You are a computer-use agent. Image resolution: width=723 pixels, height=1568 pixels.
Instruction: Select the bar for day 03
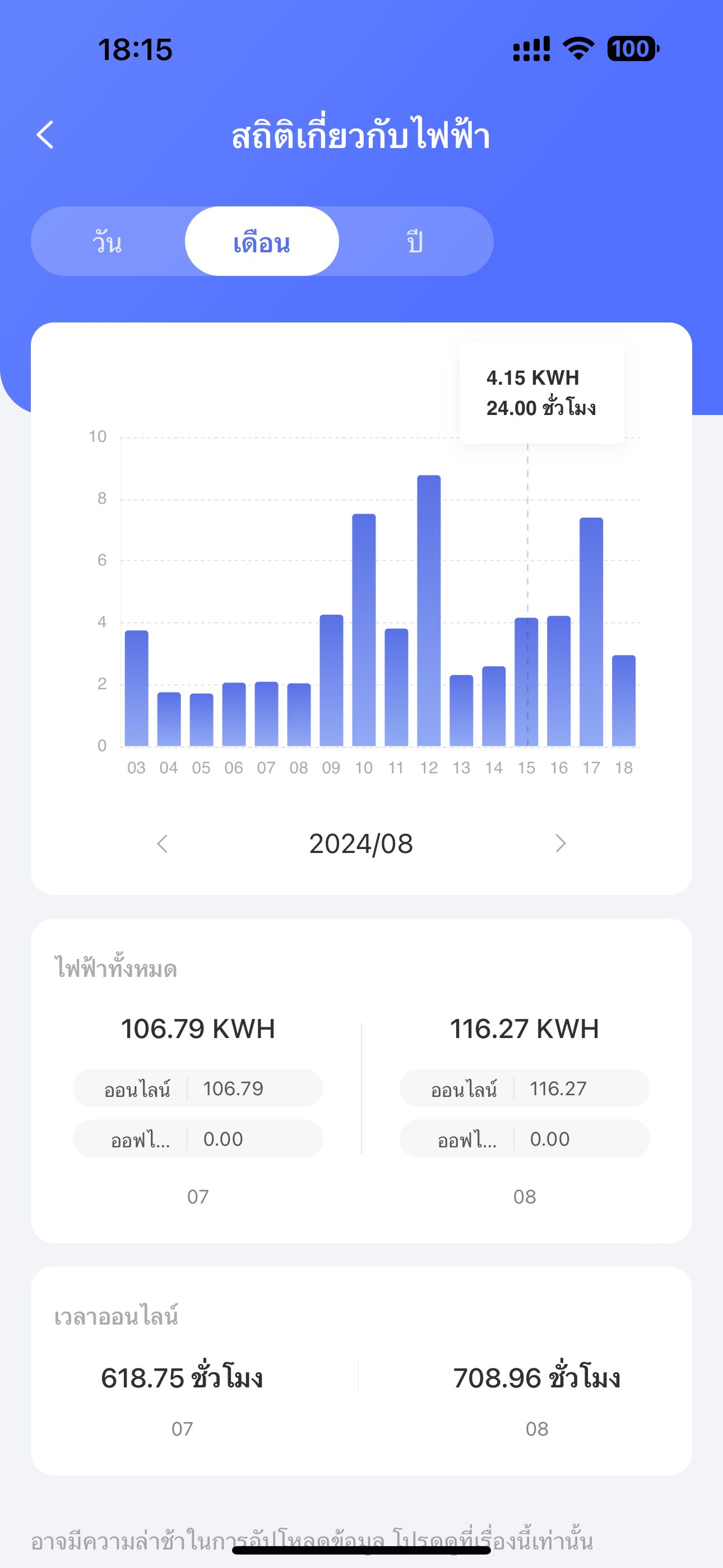click(136, 689)
